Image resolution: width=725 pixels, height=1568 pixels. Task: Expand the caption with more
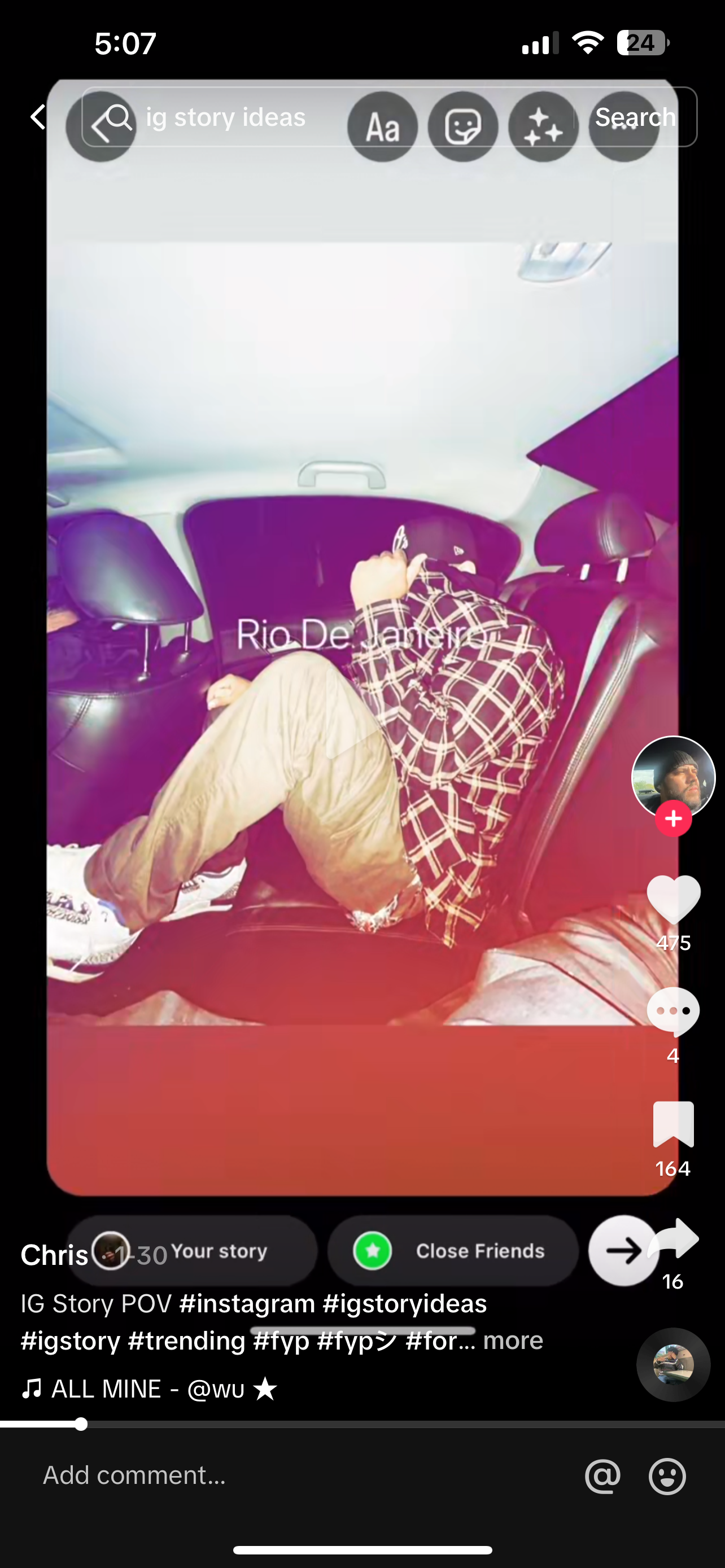pyautogui.click(x=513, y=1341)
